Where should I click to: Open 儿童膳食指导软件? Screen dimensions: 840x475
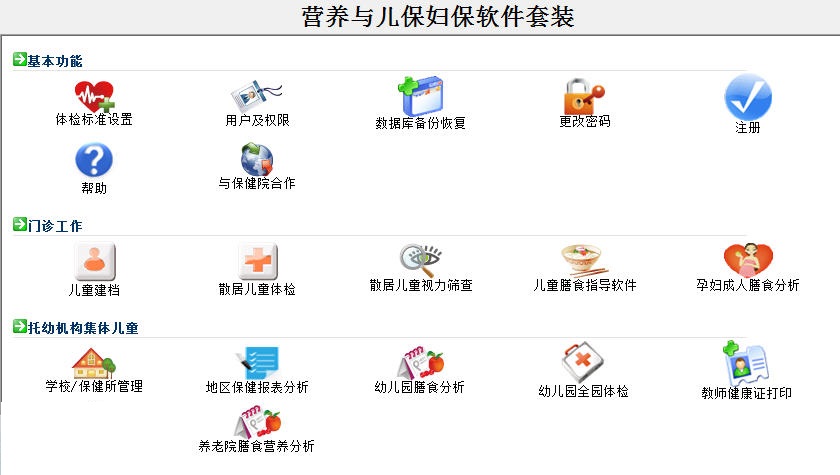point(584,261)
